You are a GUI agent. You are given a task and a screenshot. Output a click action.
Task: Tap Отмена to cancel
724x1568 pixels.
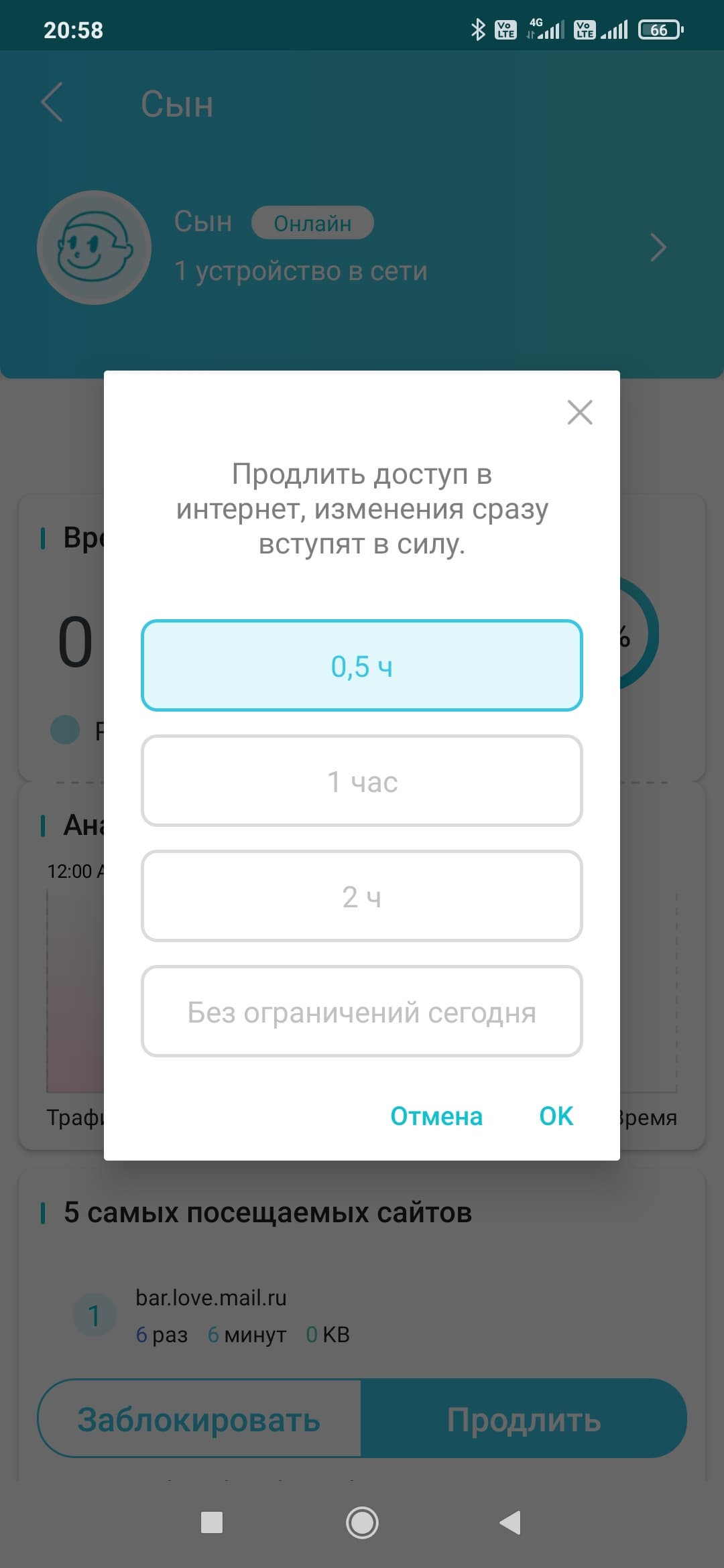436,1116
